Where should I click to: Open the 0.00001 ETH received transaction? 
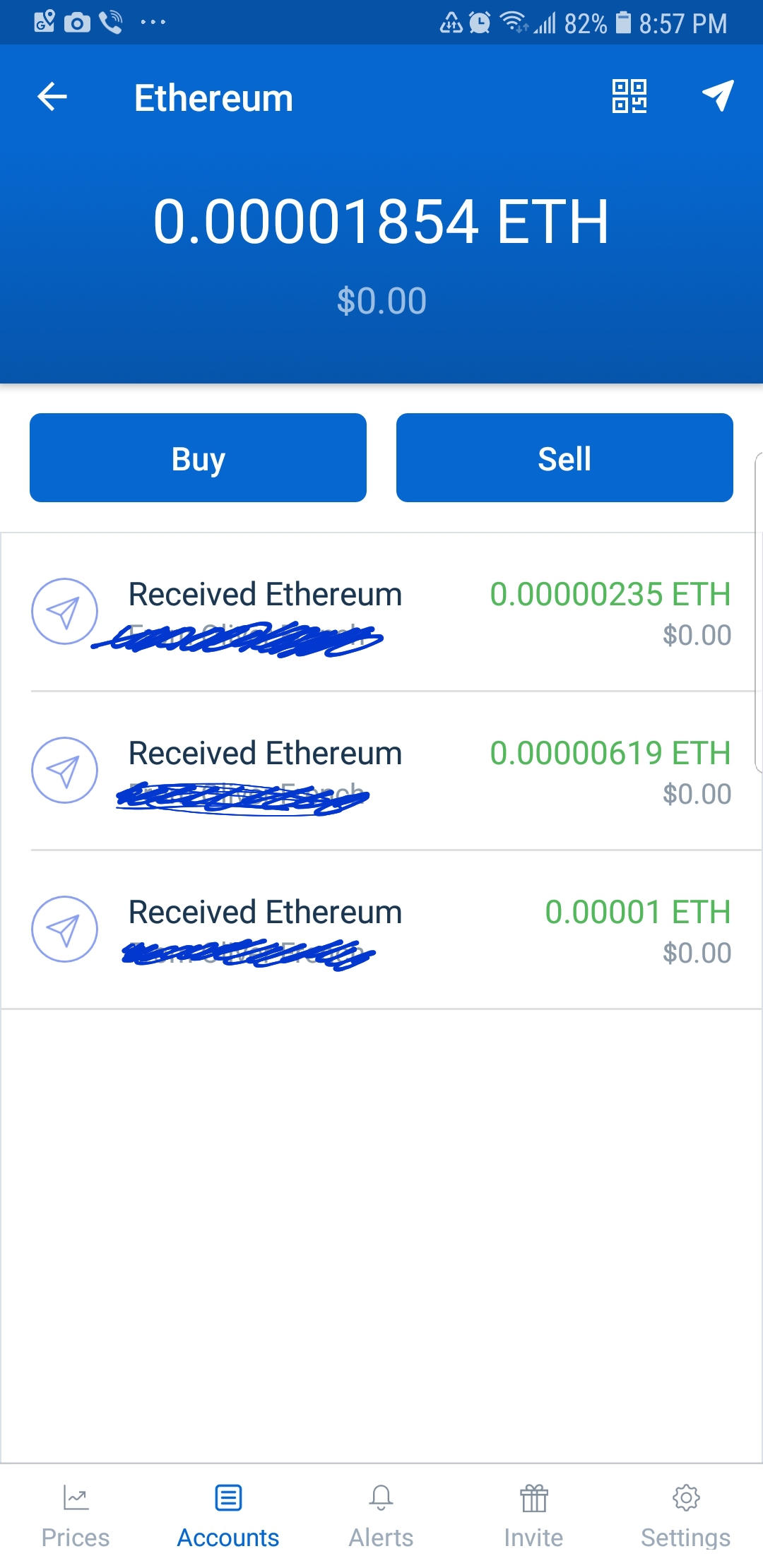pyautogui.click(x=381, y=930)
